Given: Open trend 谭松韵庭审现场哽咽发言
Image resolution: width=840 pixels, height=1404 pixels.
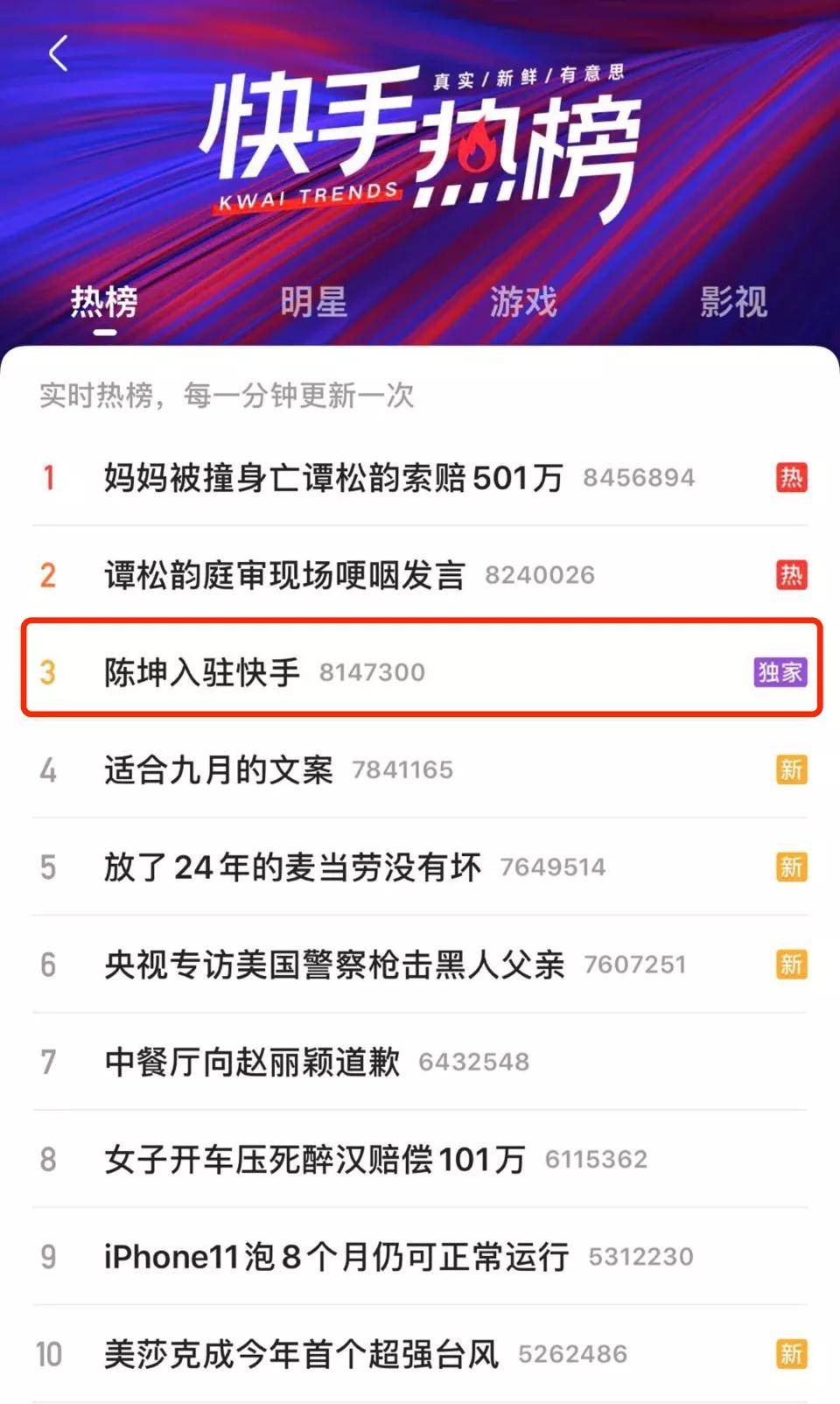Looking at the screenshot, I should (x=284, y=575).
